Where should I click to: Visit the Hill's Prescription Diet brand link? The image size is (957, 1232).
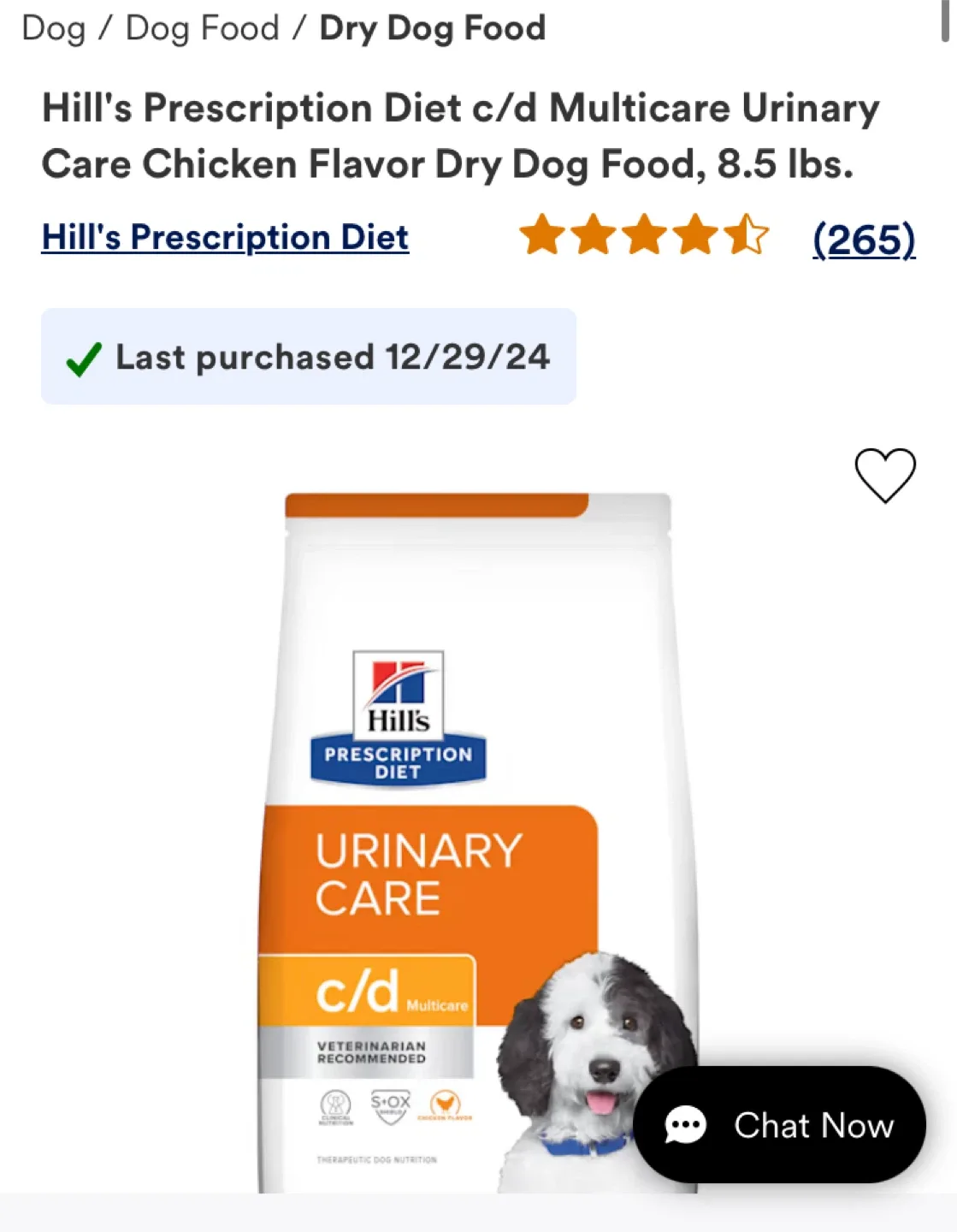[225, 237]
